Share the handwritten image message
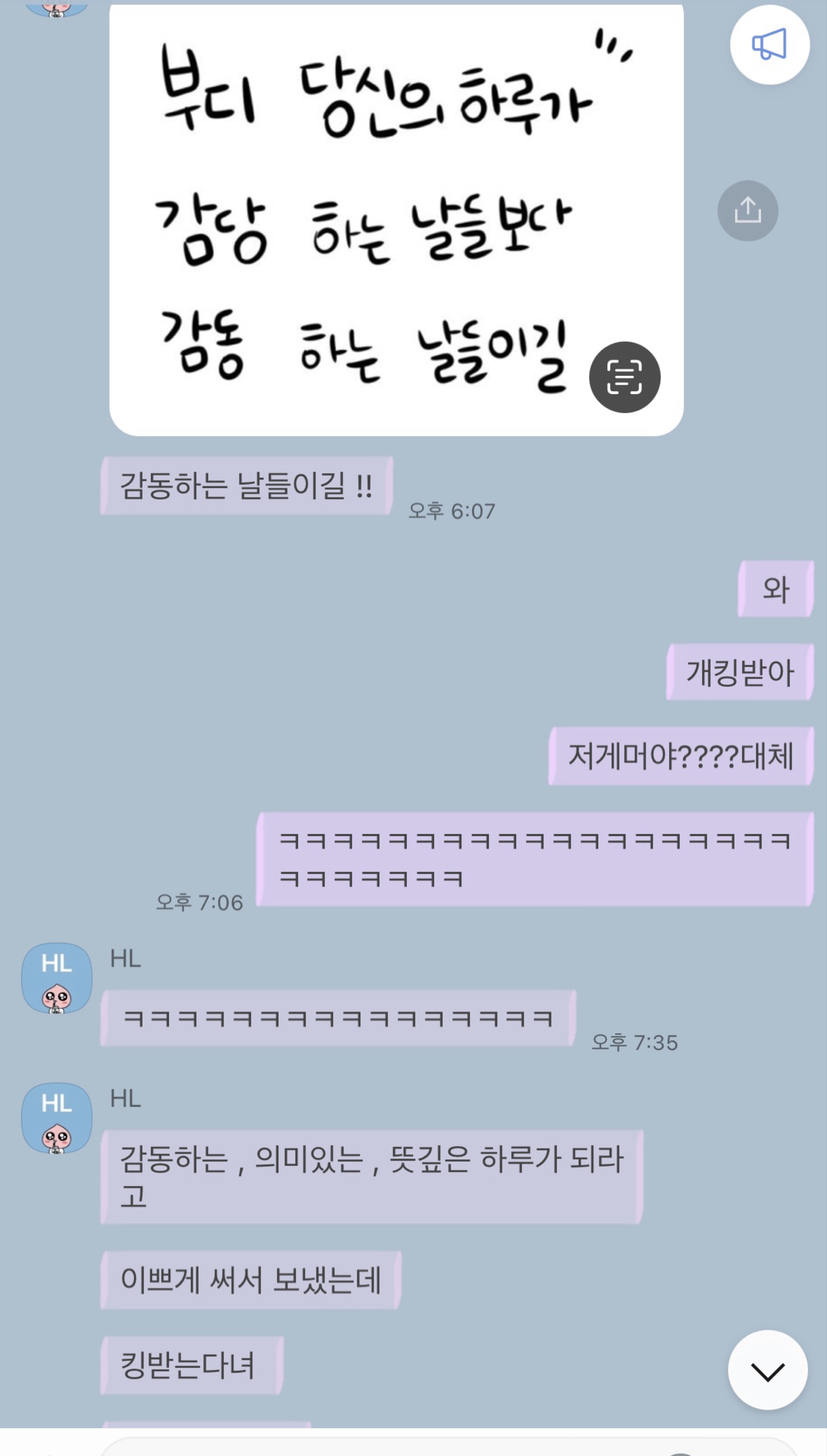 point(748,210)
